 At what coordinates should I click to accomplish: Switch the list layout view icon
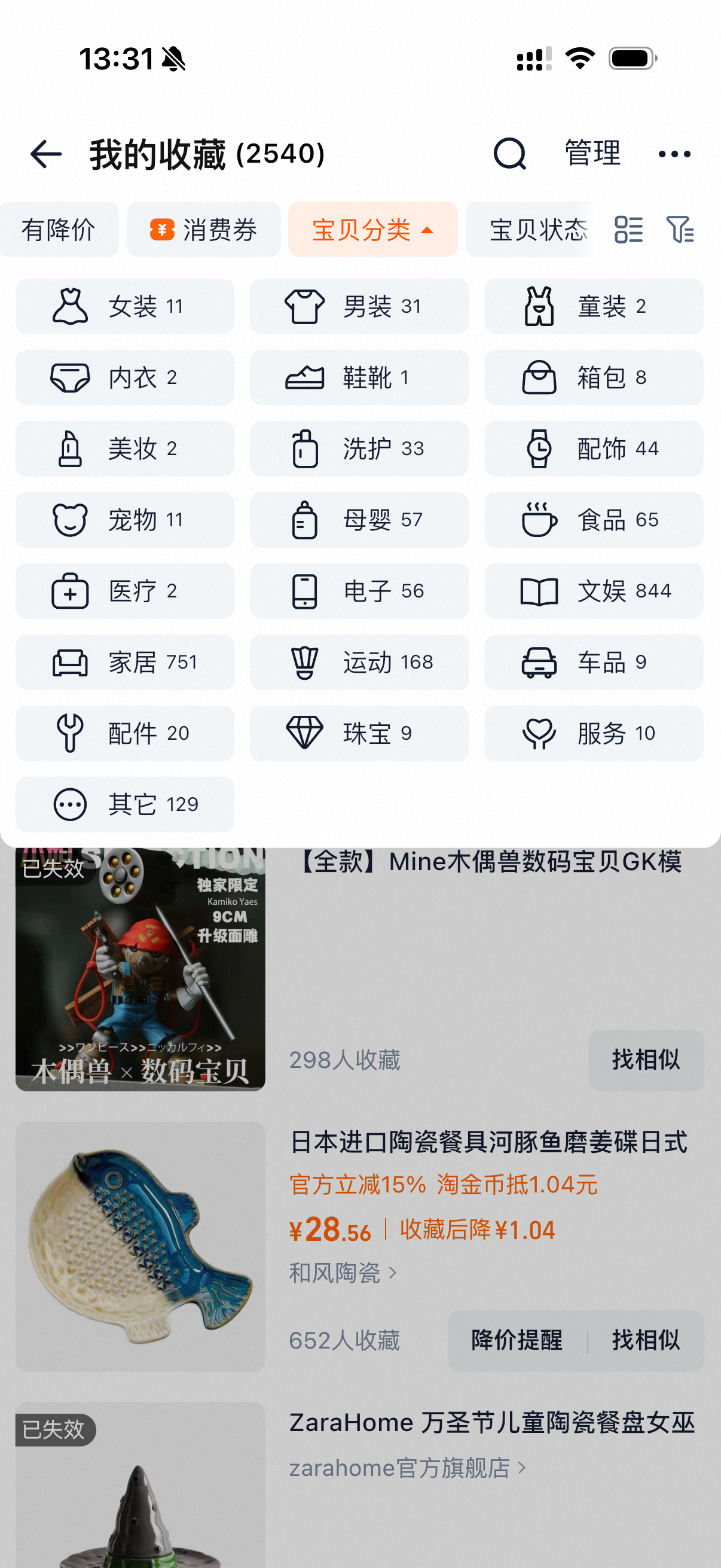(x=628, y=230)
